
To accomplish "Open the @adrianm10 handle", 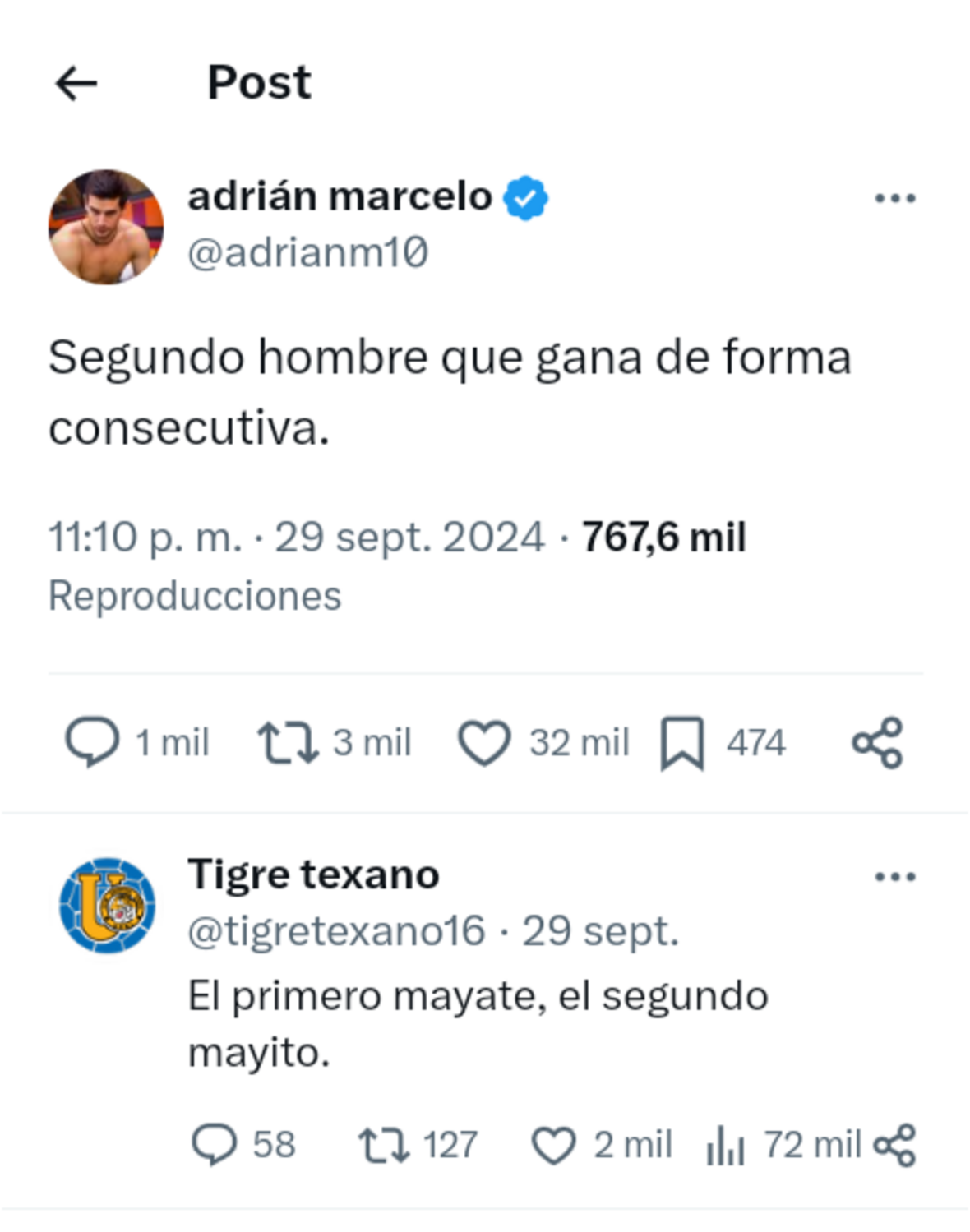I will pos(307,252).
